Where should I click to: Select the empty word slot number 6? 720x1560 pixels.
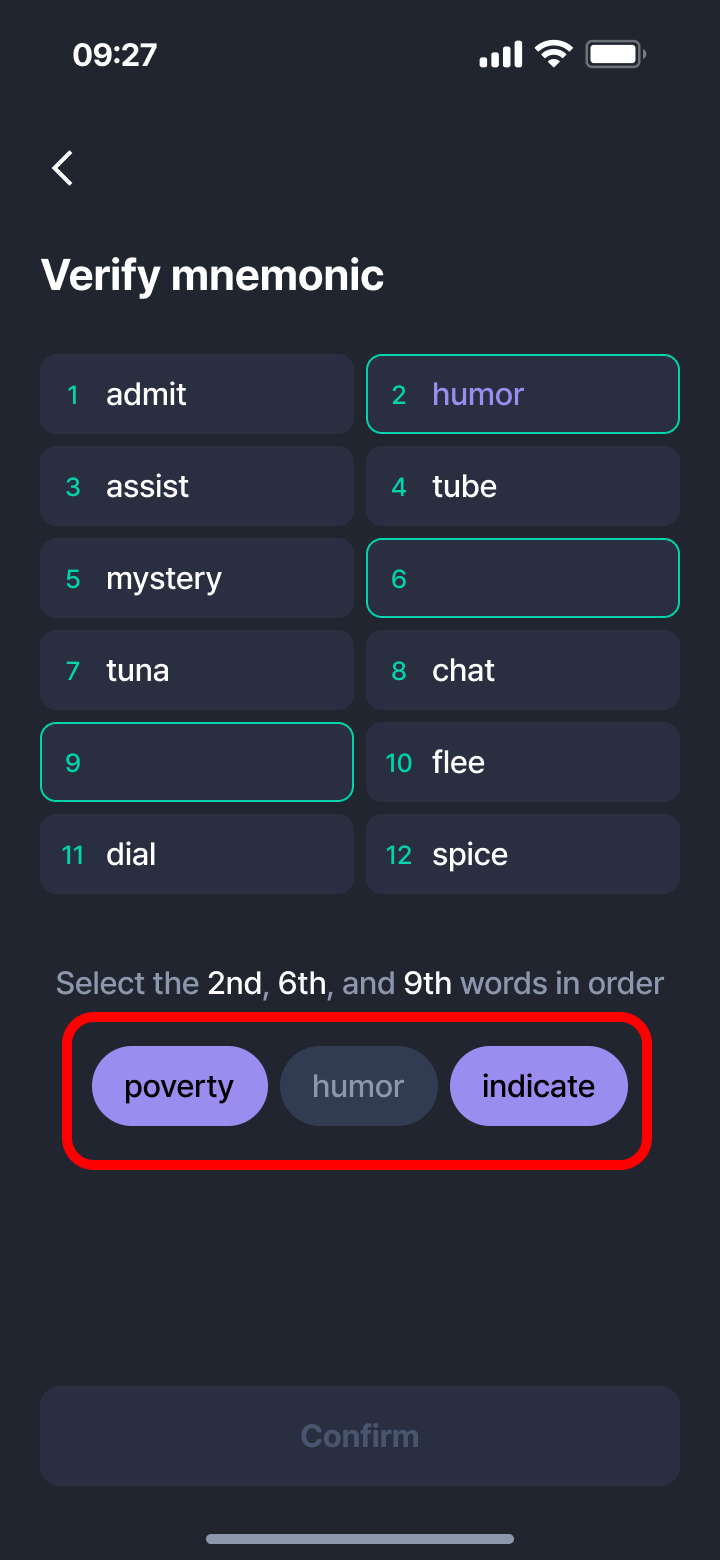click(x=522, y=578)
